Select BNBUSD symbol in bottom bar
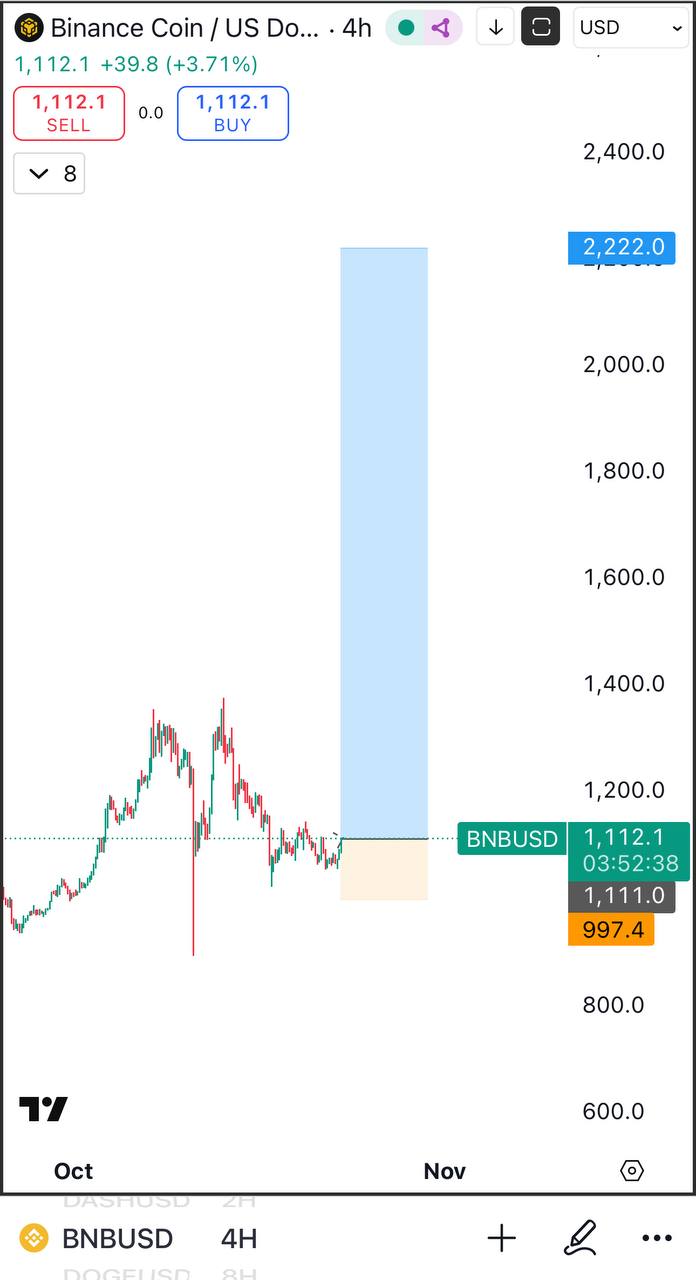Screen dimensions: 696x1280 [116, 1239]
